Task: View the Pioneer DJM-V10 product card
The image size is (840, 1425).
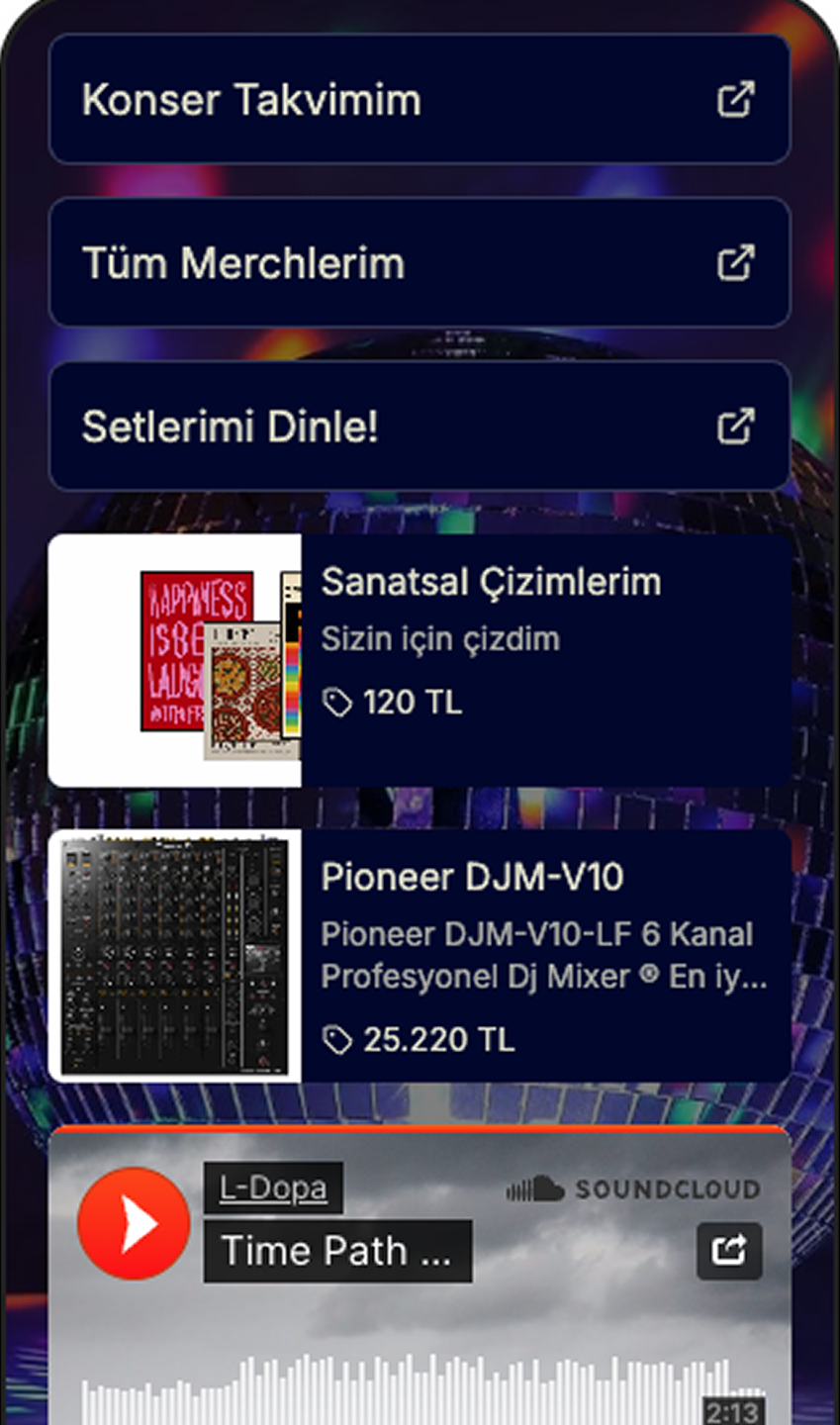Action: click(x=419, y=955)
